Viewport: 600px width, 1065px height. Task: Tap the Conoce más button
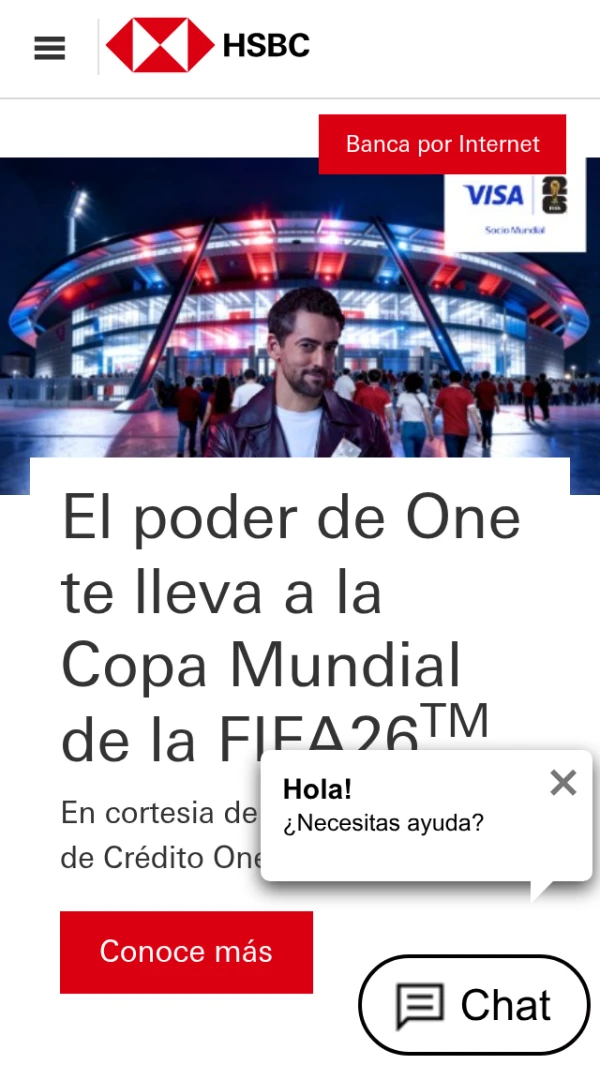pos(186,951)
